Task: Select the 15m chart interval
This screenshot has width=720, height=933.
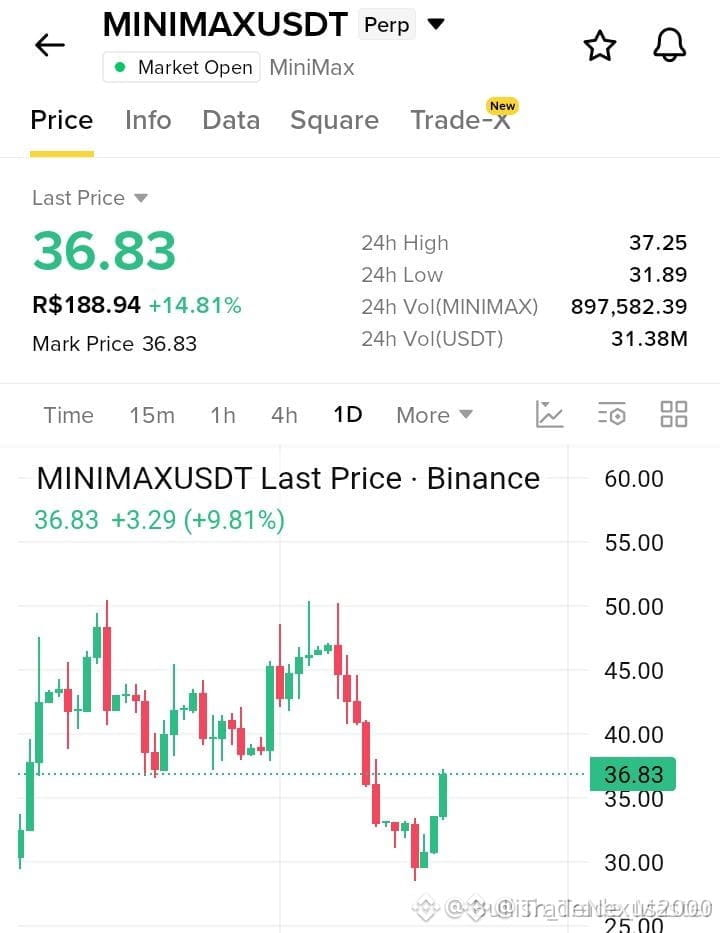Action: [x=152, y=415]
